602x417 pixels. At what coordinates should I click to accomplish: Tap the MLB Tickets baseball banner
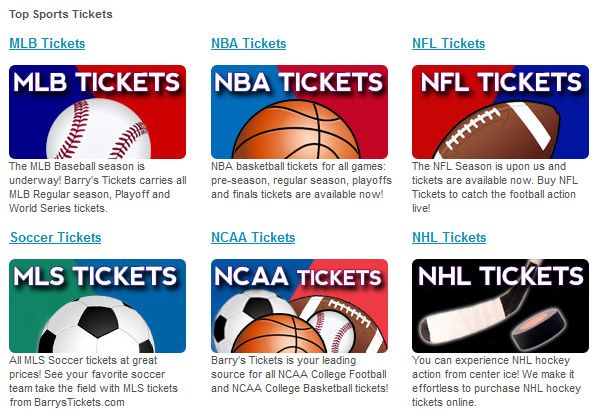coord(97,111)
